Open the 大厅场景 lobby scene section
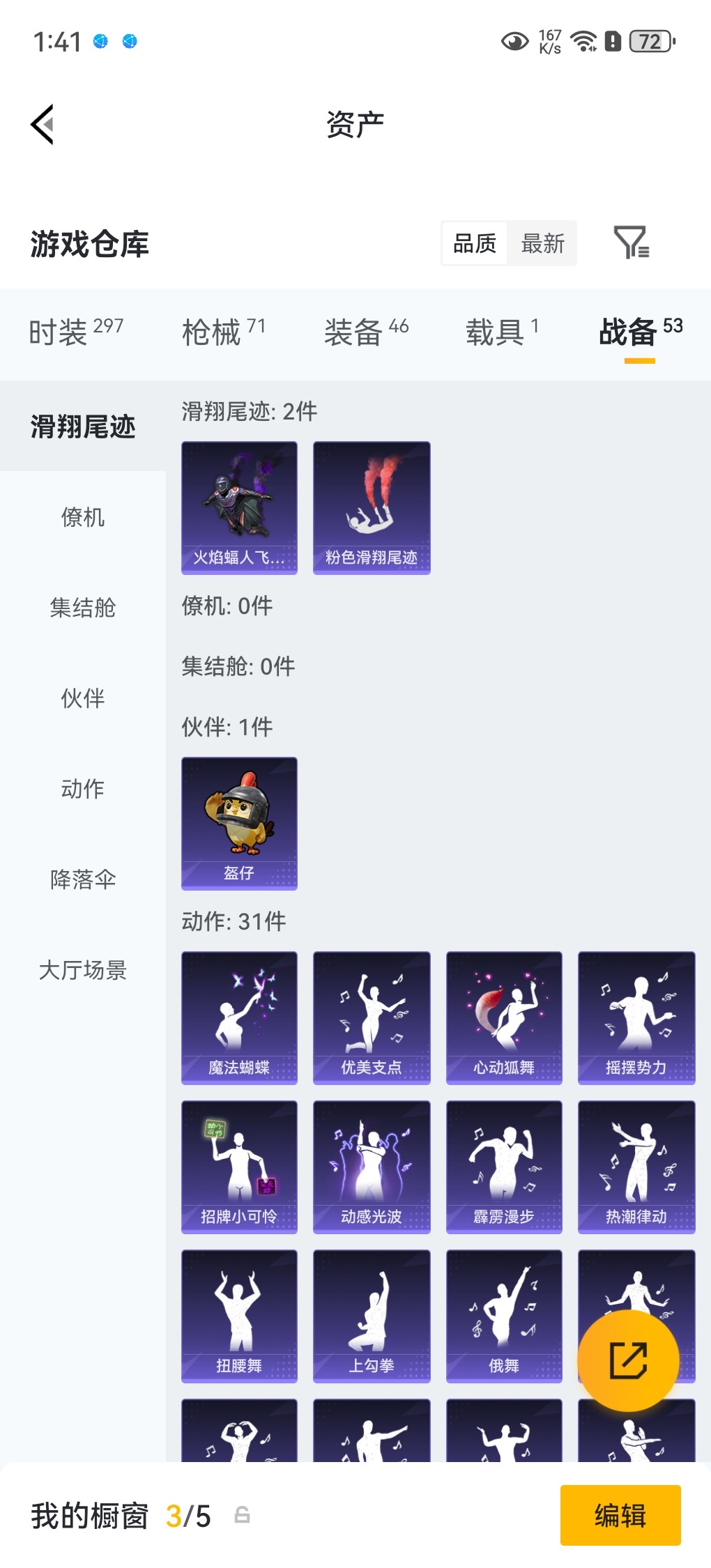711x1568 pixels. tap(82, 971)
